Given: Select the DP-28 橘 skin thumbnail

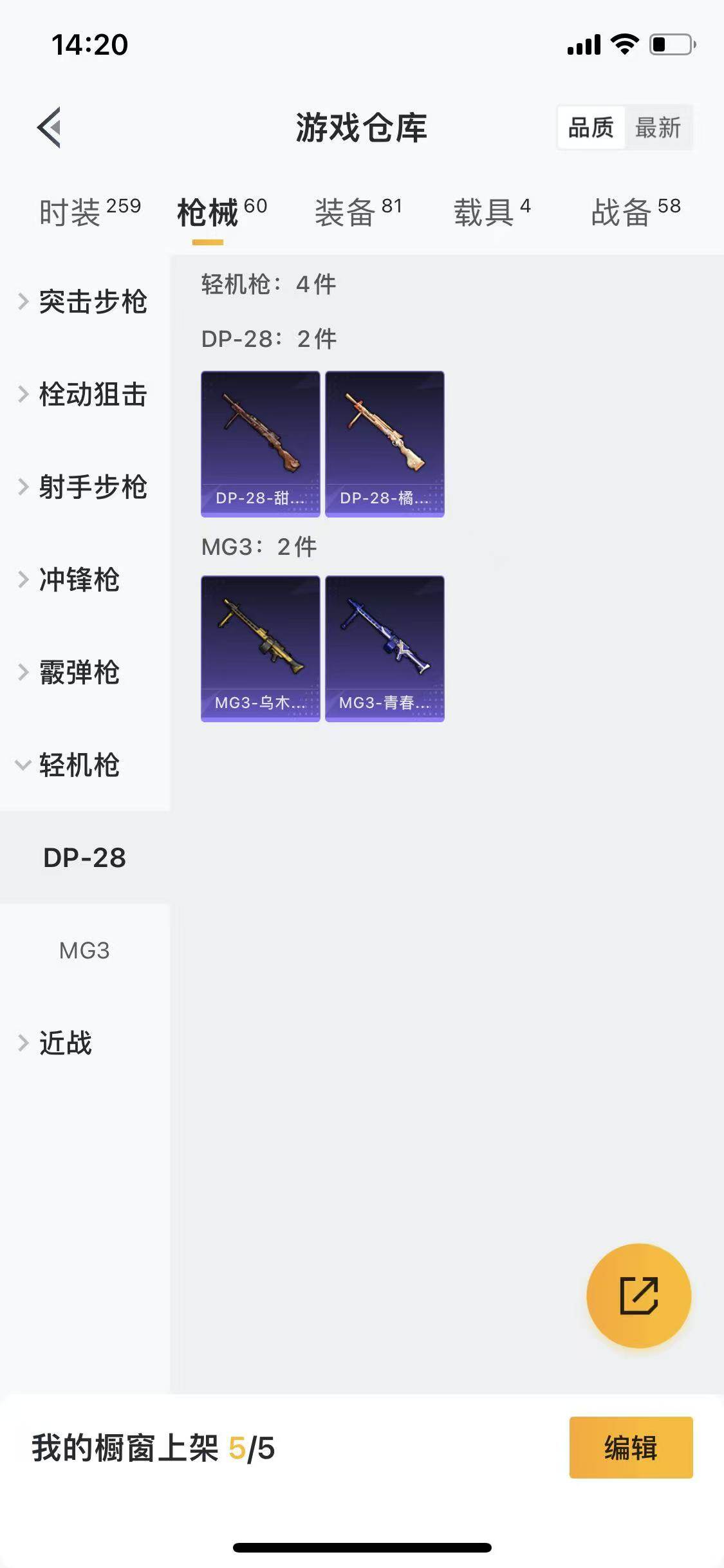Looking at the screenshot, I should [385, 444].
